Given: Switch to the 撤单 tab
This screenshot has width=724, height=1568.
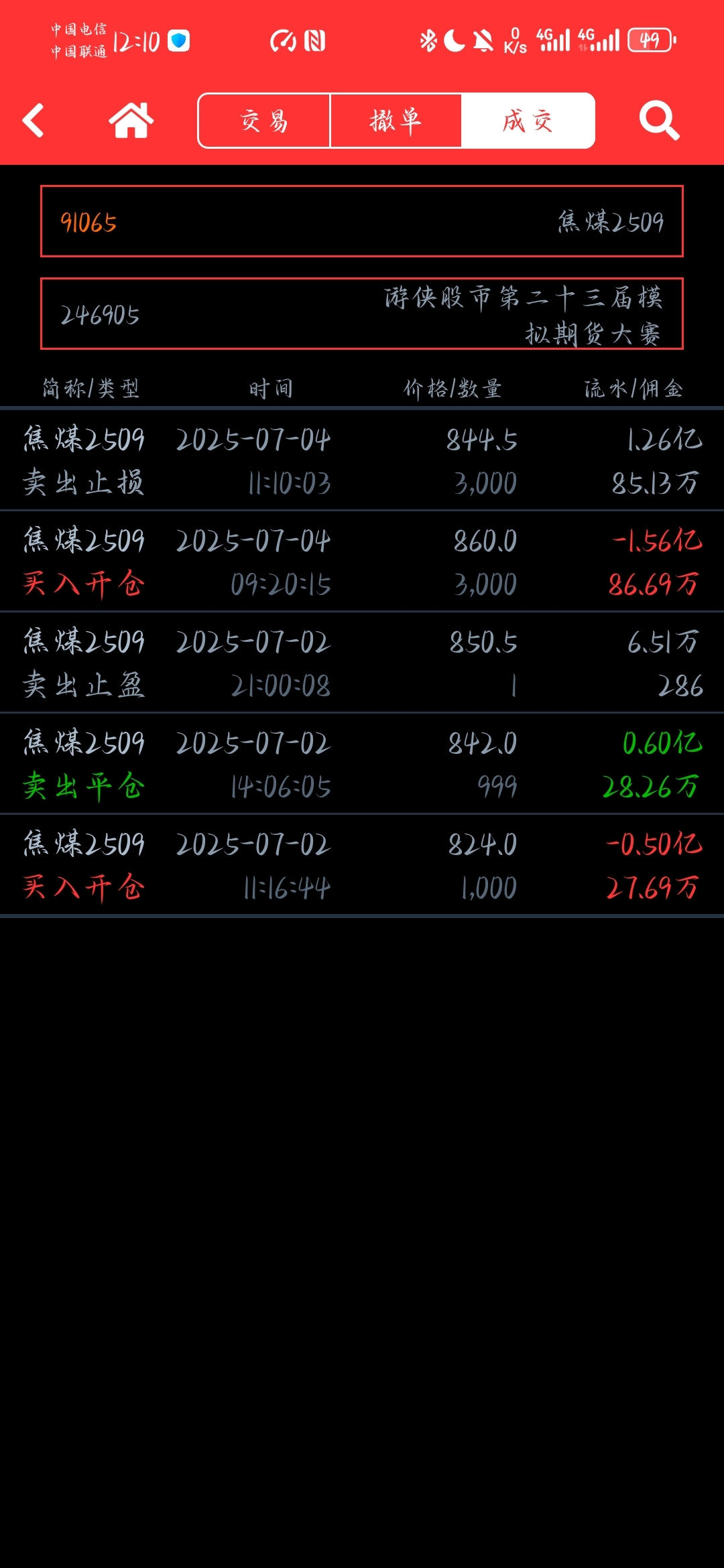Looking at the screenshot, I should click(x=396, y=121).
